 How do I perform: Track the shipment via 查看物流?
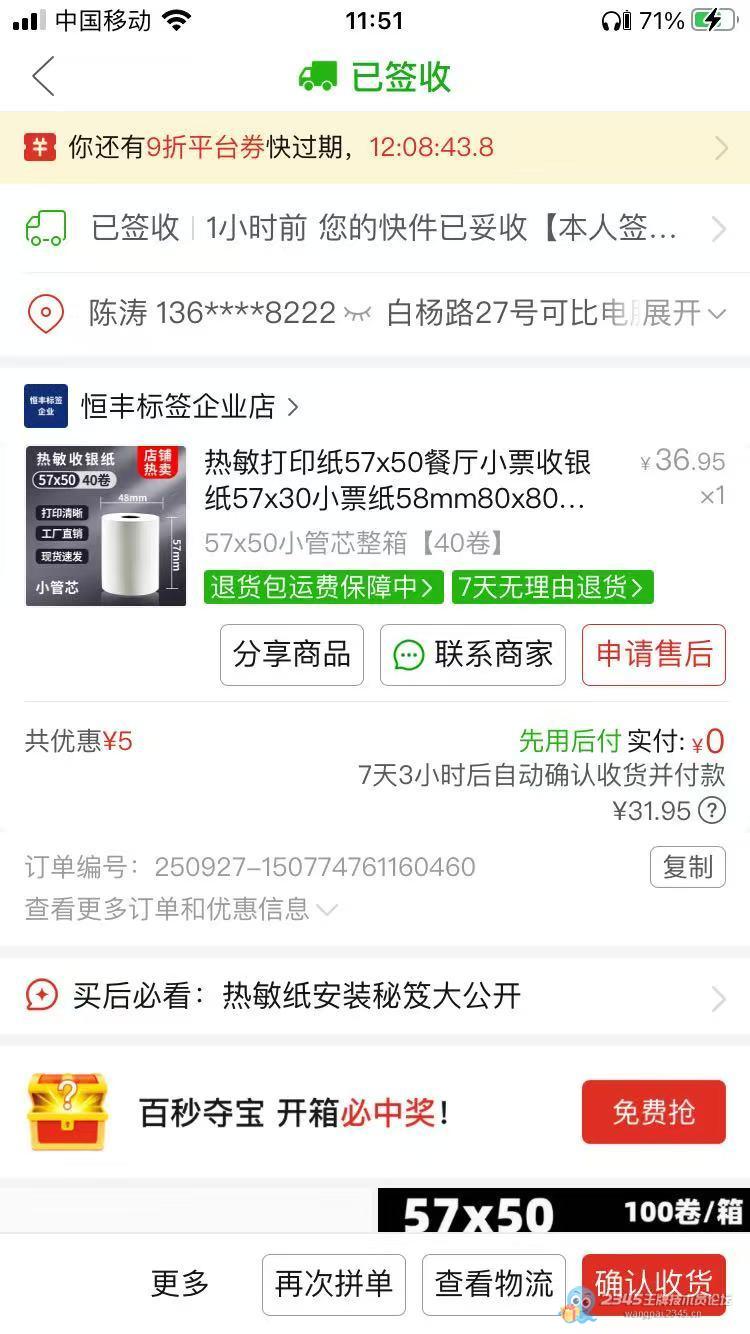(494, 1284)
